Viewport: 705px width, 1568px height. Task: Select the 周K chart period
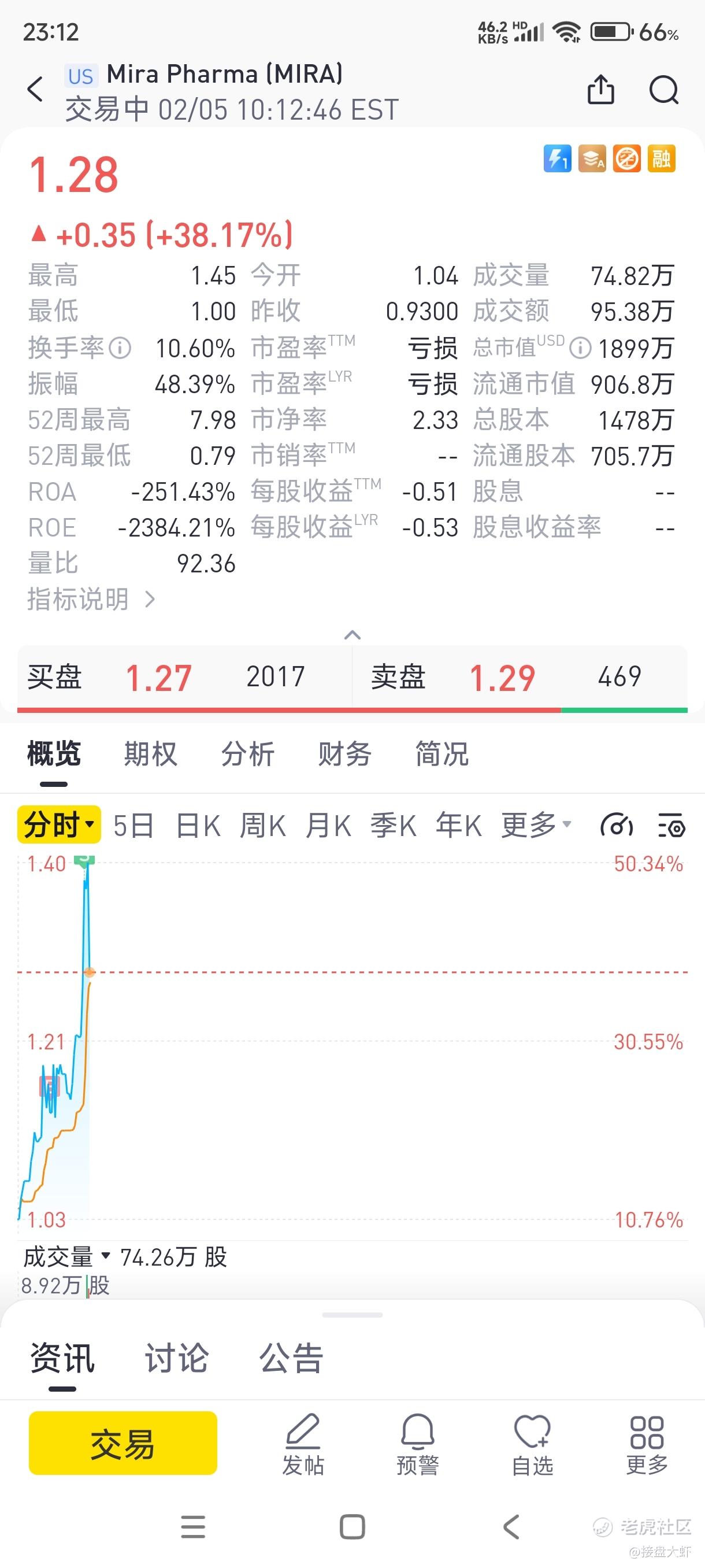point(263,826)
